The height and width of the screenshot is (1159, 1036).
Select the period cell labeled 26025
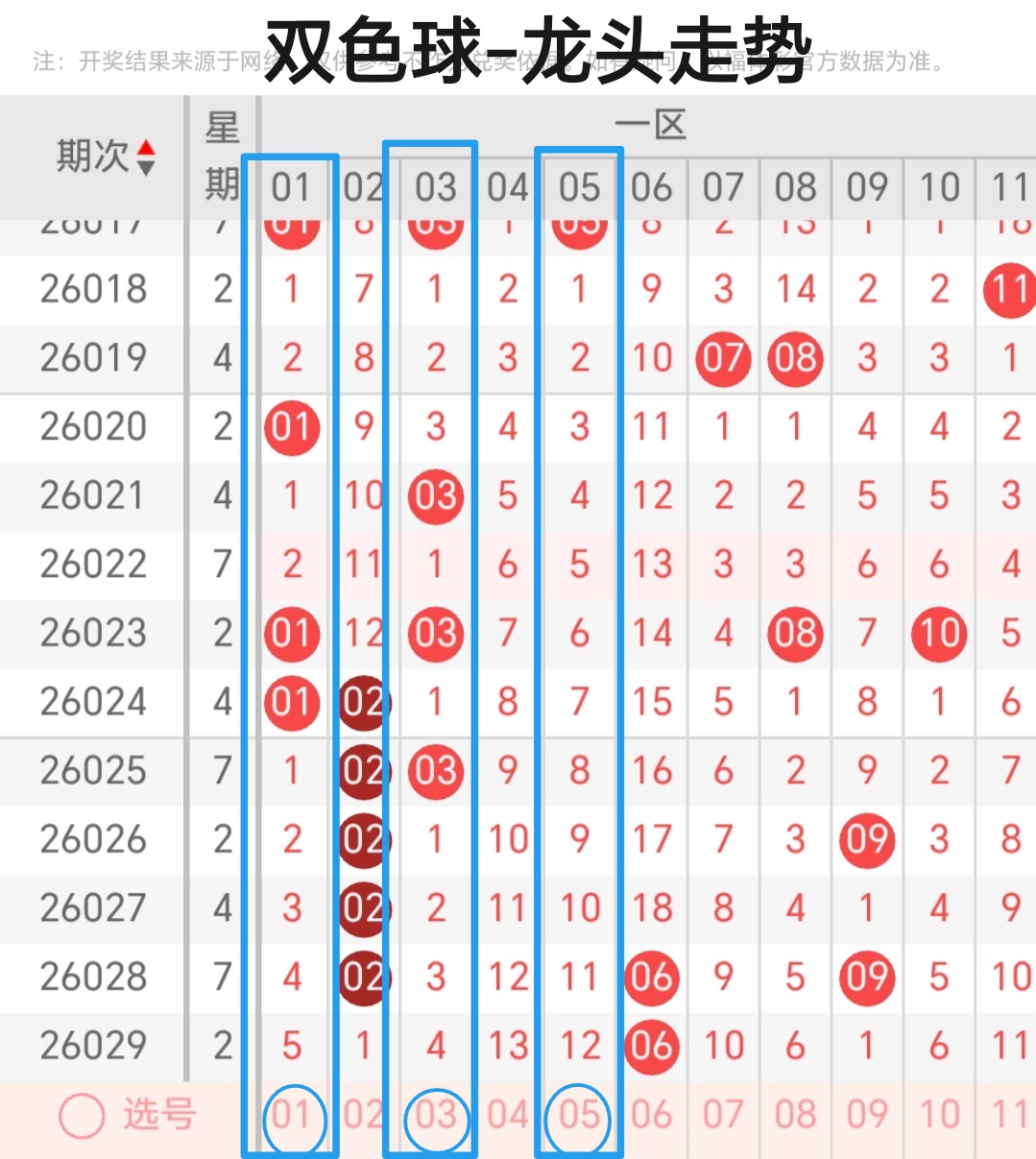[91, 771]
